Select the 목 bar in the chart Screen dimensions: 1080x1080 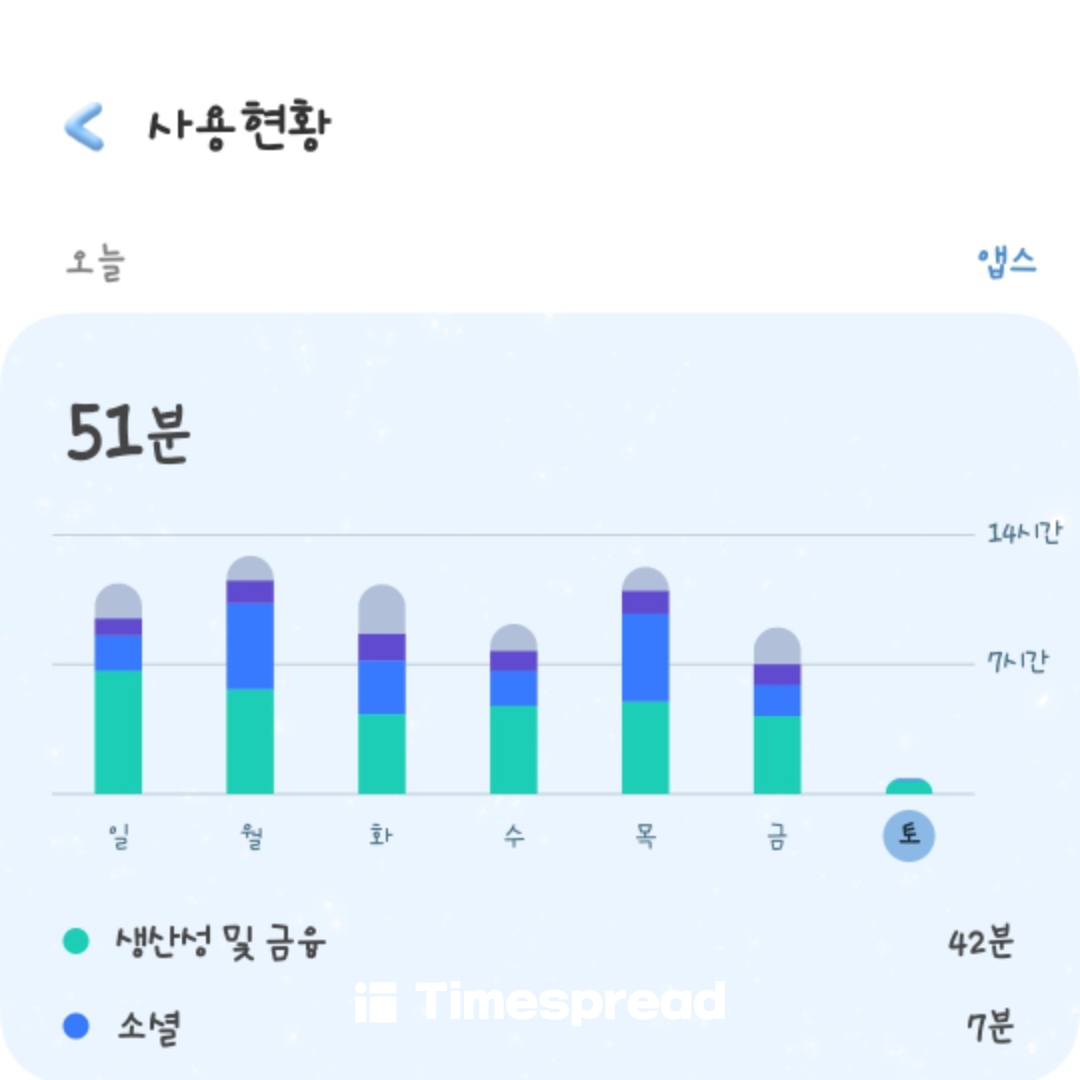coord(645,682)
